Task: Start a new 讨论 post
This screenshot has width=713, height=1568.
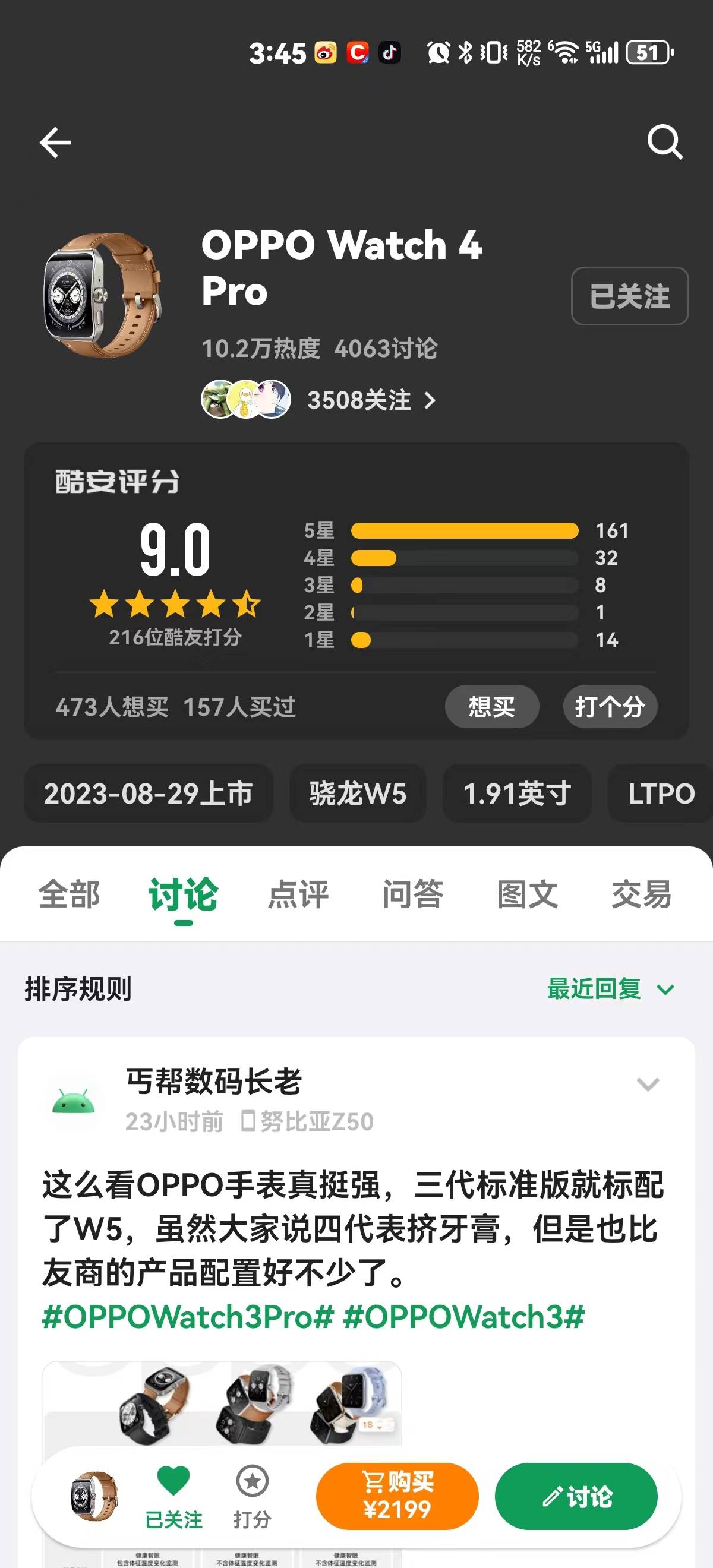Action: (x=576, y=1496)
